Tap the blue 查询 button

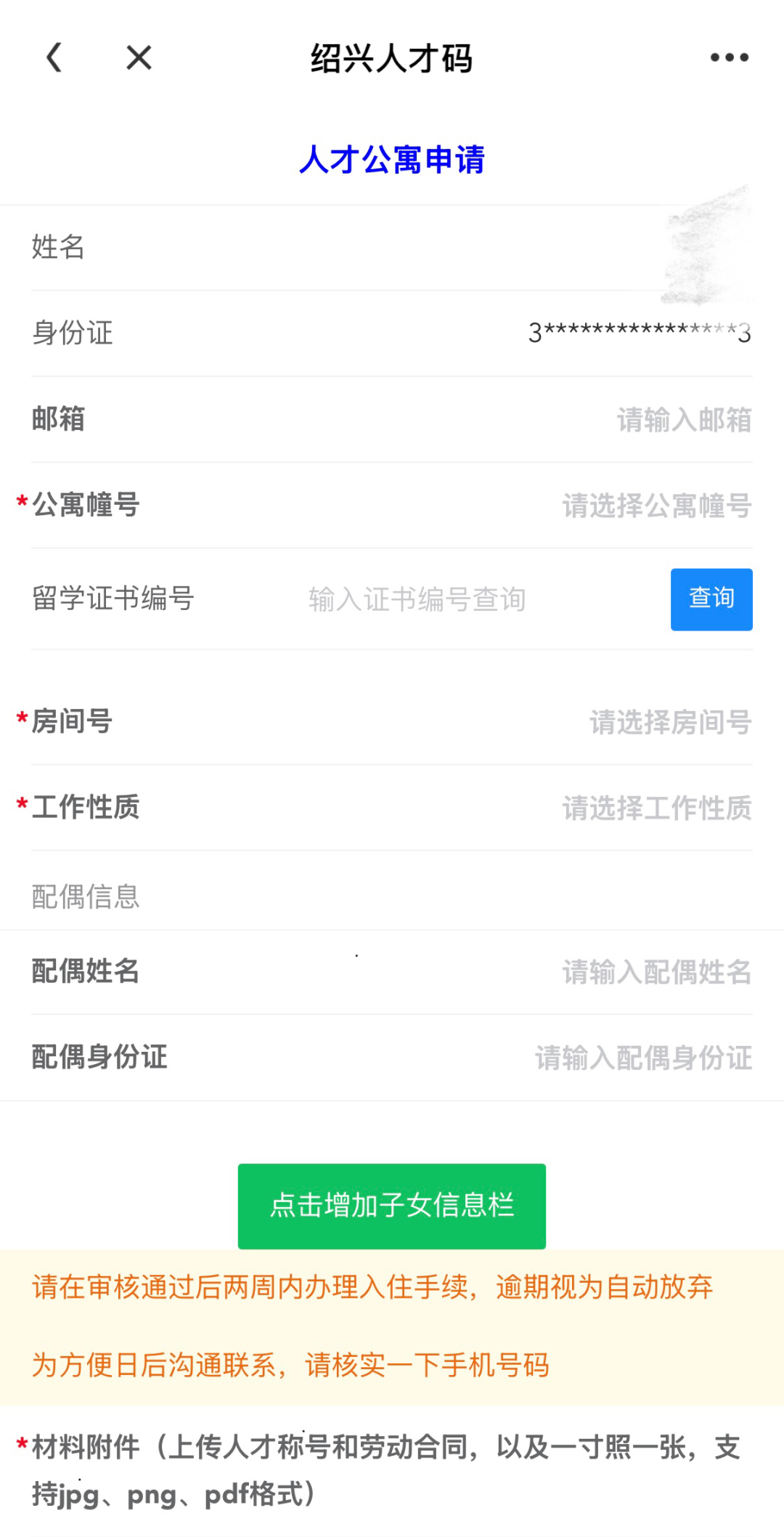click(711, 599)
